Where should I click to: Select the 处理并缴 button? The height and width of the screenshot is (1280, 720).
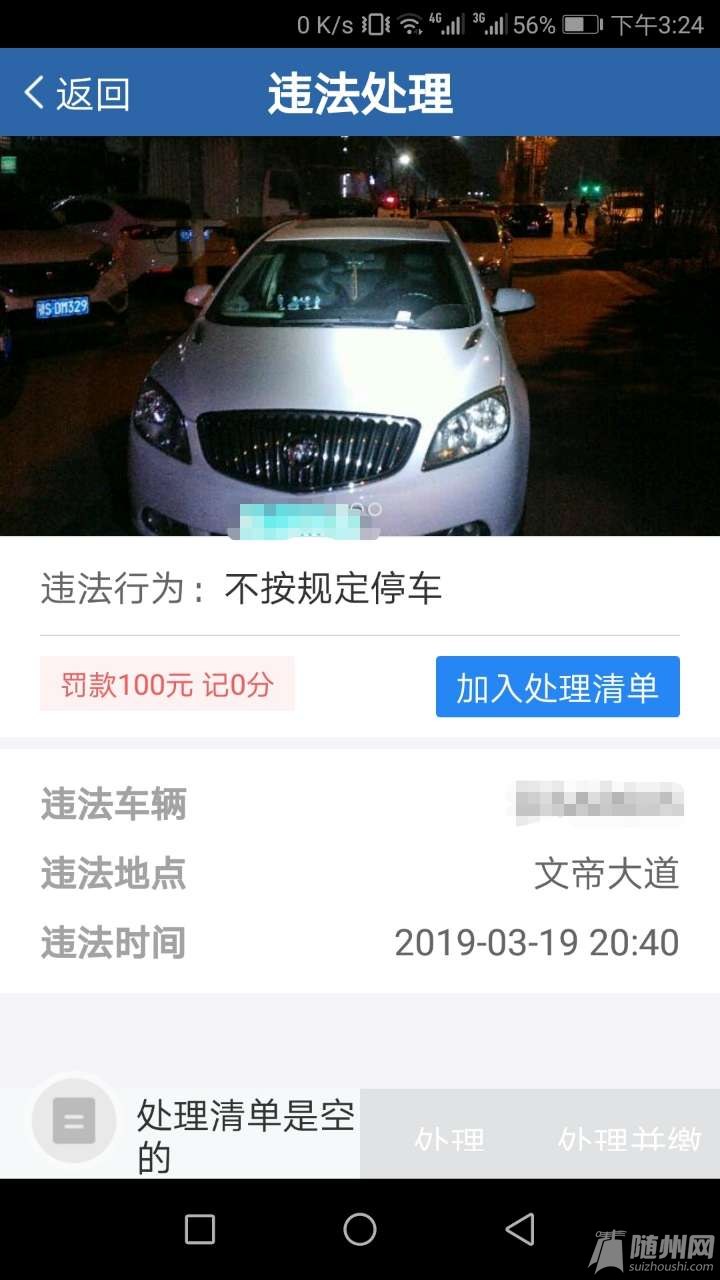coord(630,1137)
